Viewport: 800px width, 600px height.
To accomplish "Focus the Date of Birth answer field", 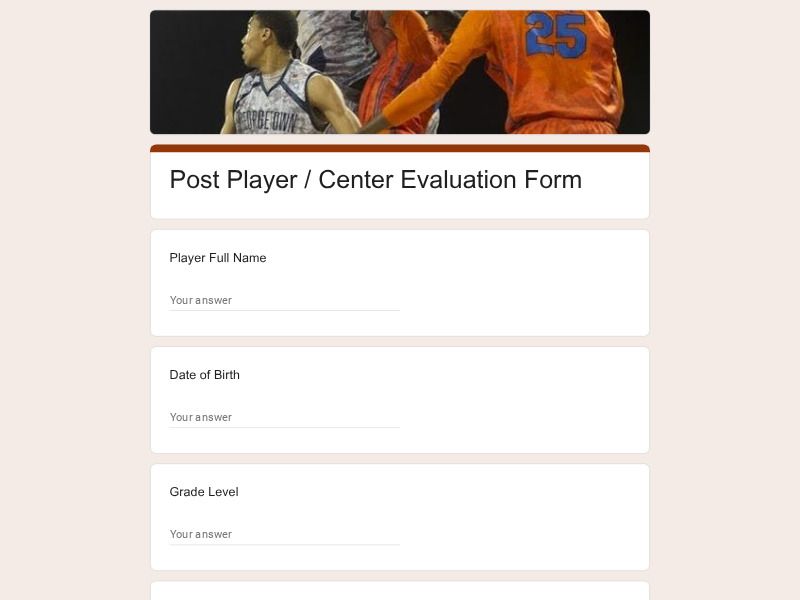I will pyautogui.click(x=284, y=417).
